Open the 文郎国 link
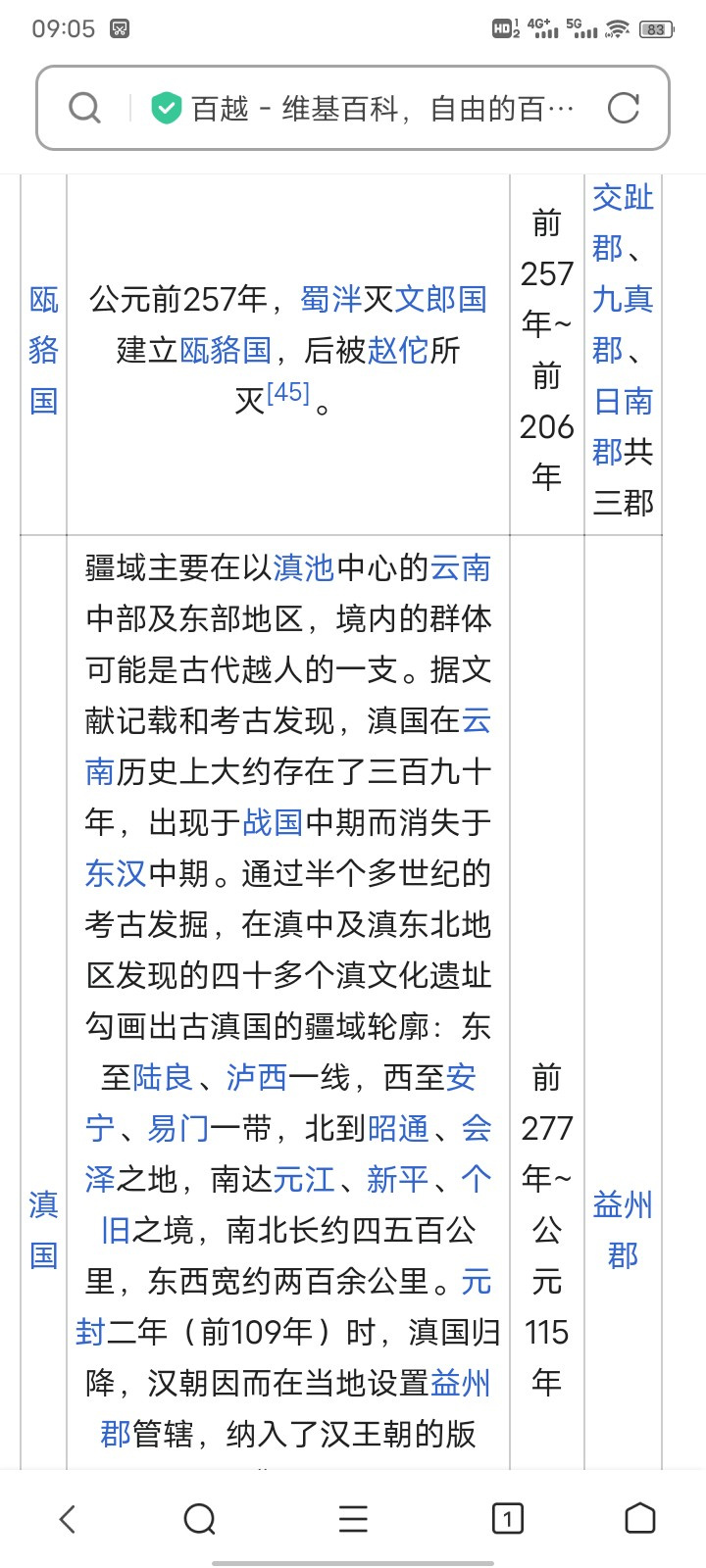 click(x=441, y=300)
